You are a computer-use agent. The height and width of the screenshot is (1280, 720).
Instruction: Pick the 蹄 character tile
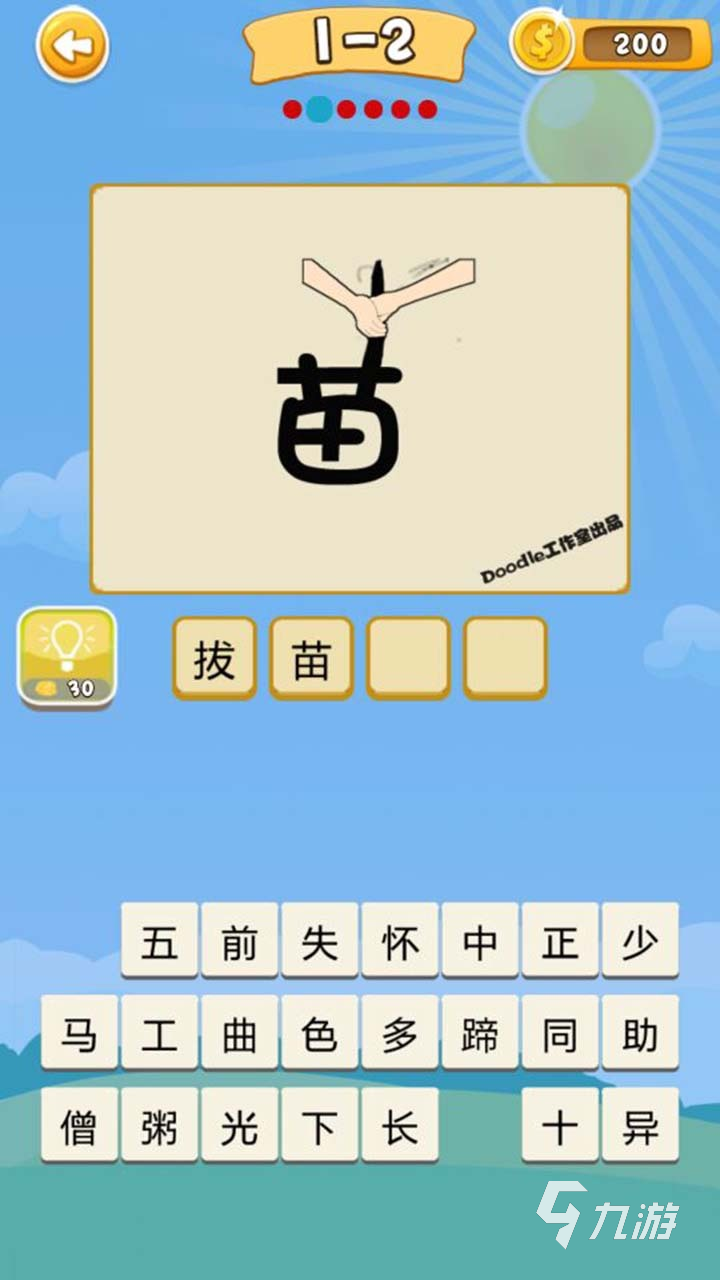[x=480, y=1033]
